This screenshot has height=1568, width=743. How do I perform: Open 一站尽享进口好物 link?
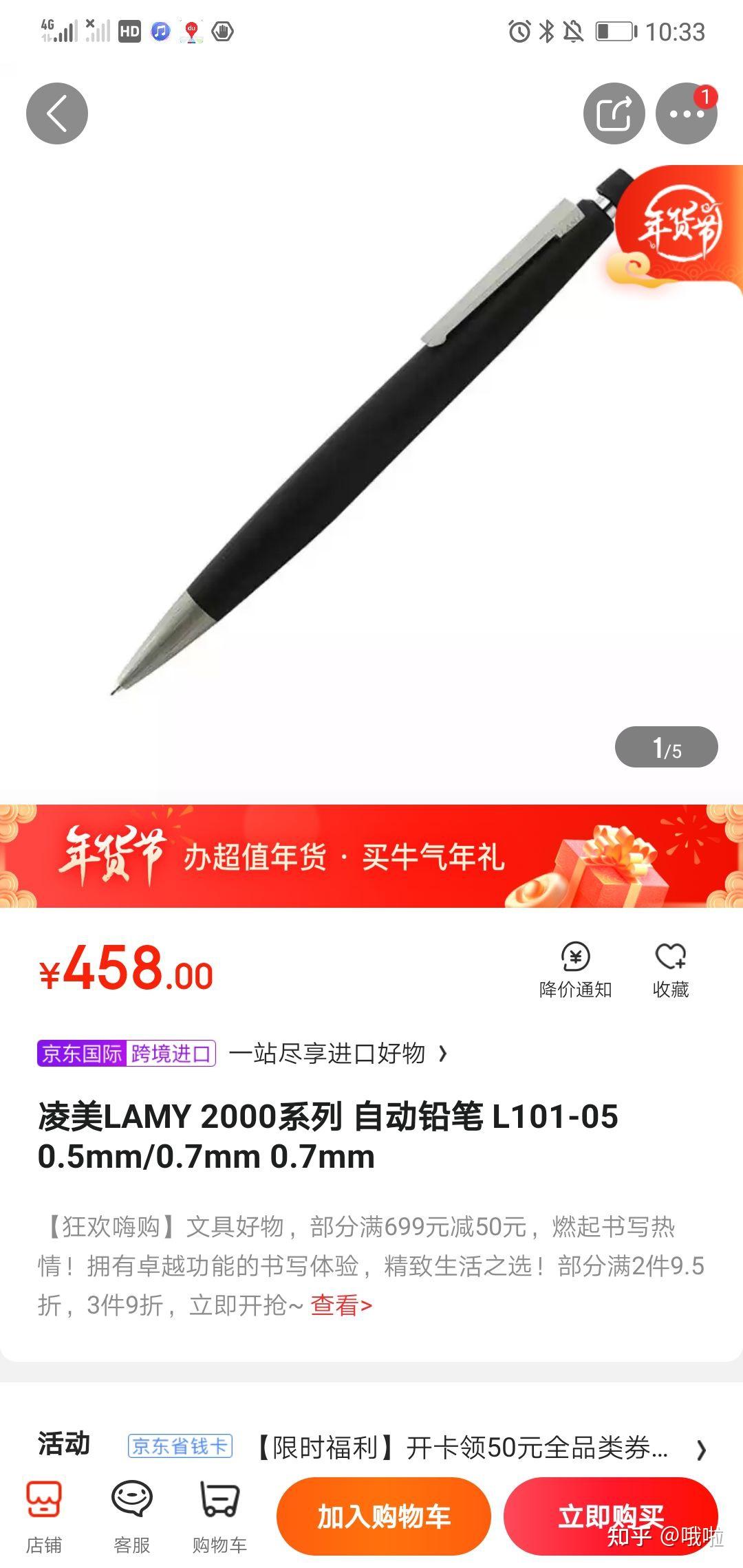click(338, 1054)
